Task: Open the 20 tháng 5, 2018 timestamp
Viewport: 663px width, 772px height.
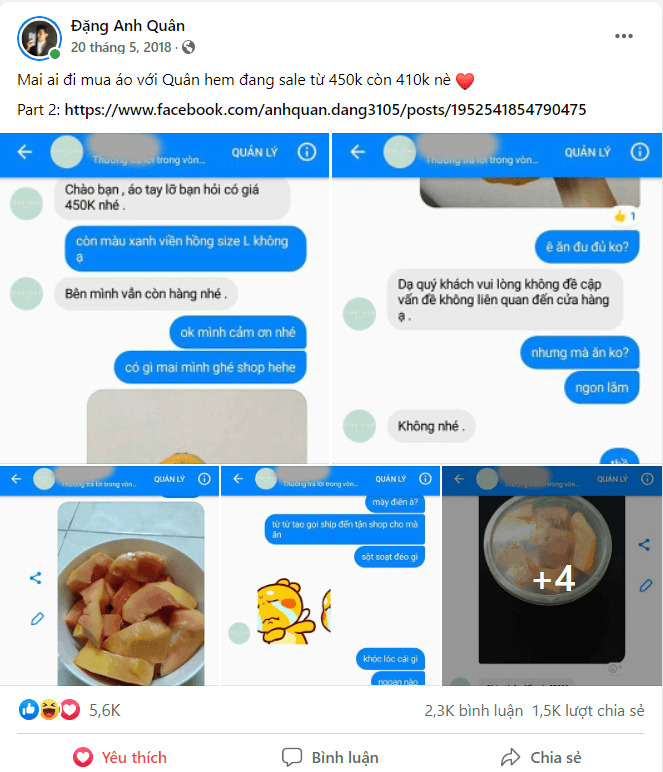Action: coord(122,47)
